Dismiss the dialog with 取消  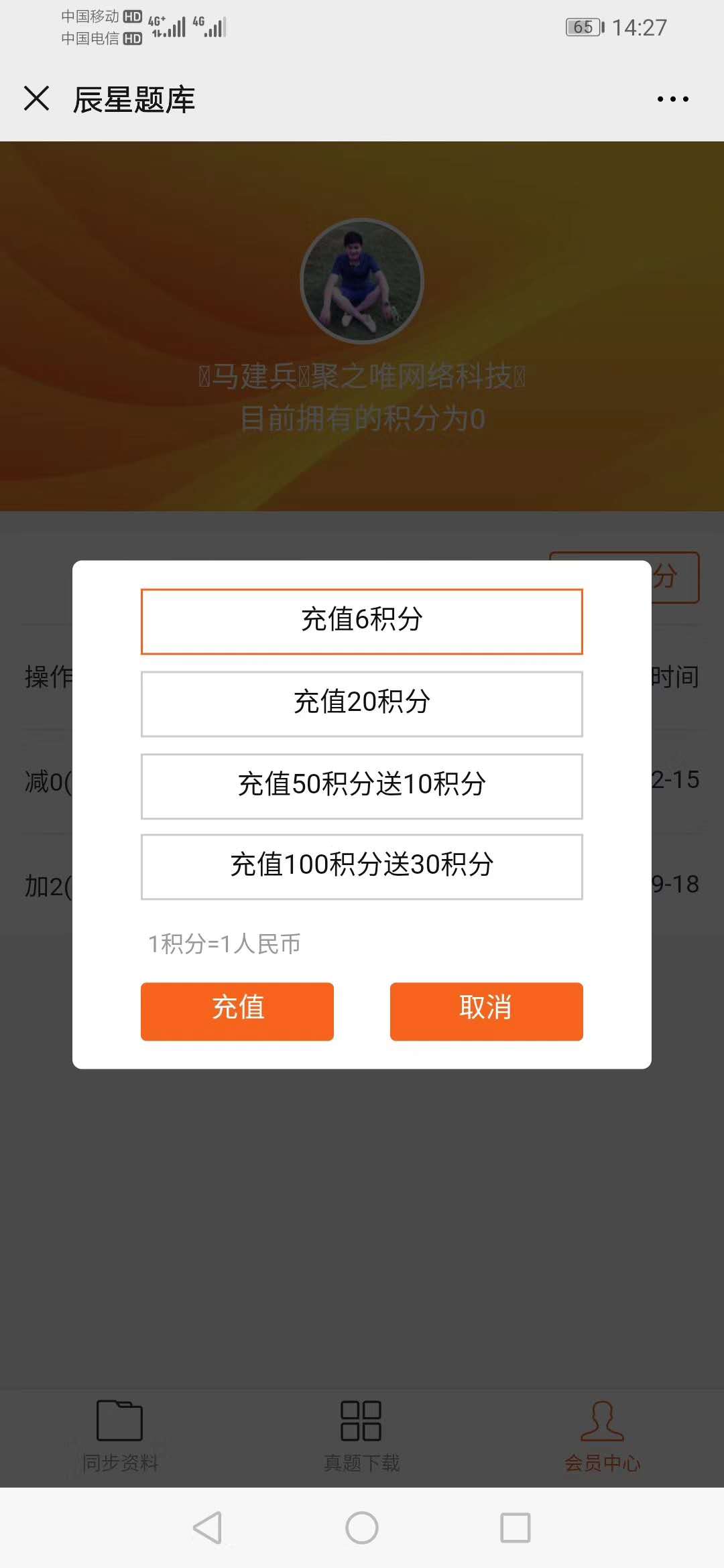tap(486, 1010)
